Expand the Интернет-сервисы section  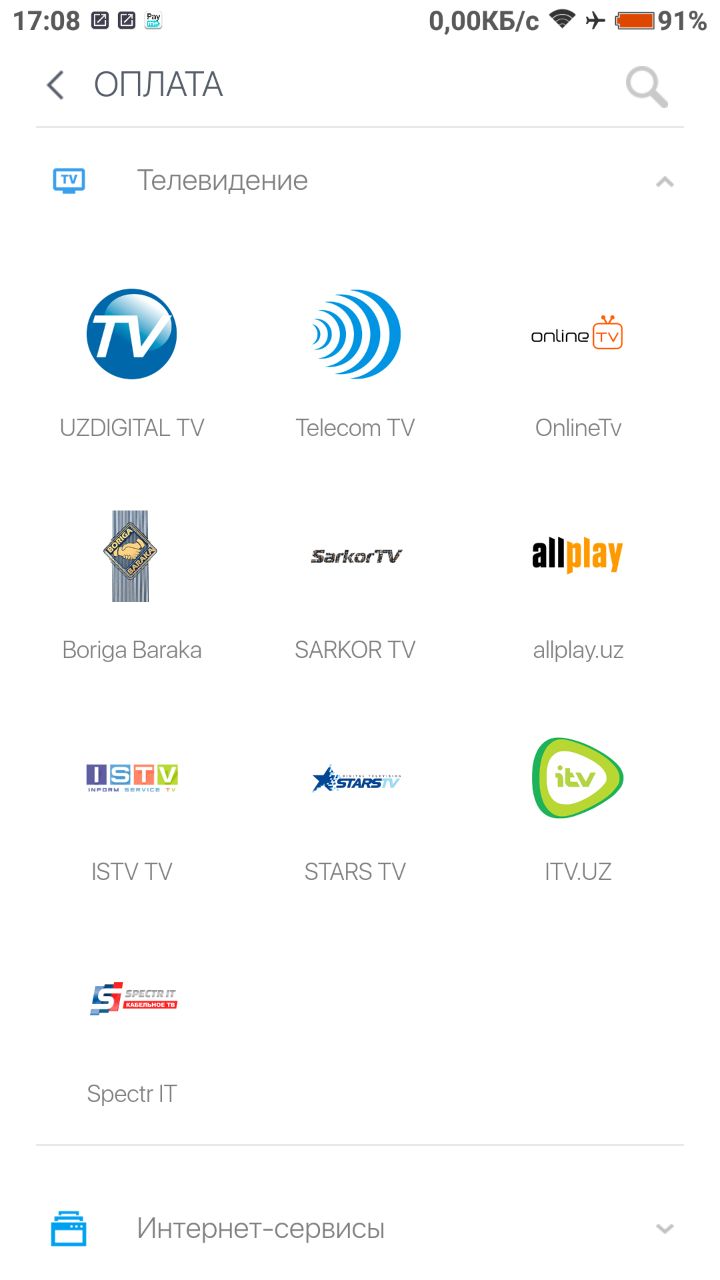coord(360,1228)
